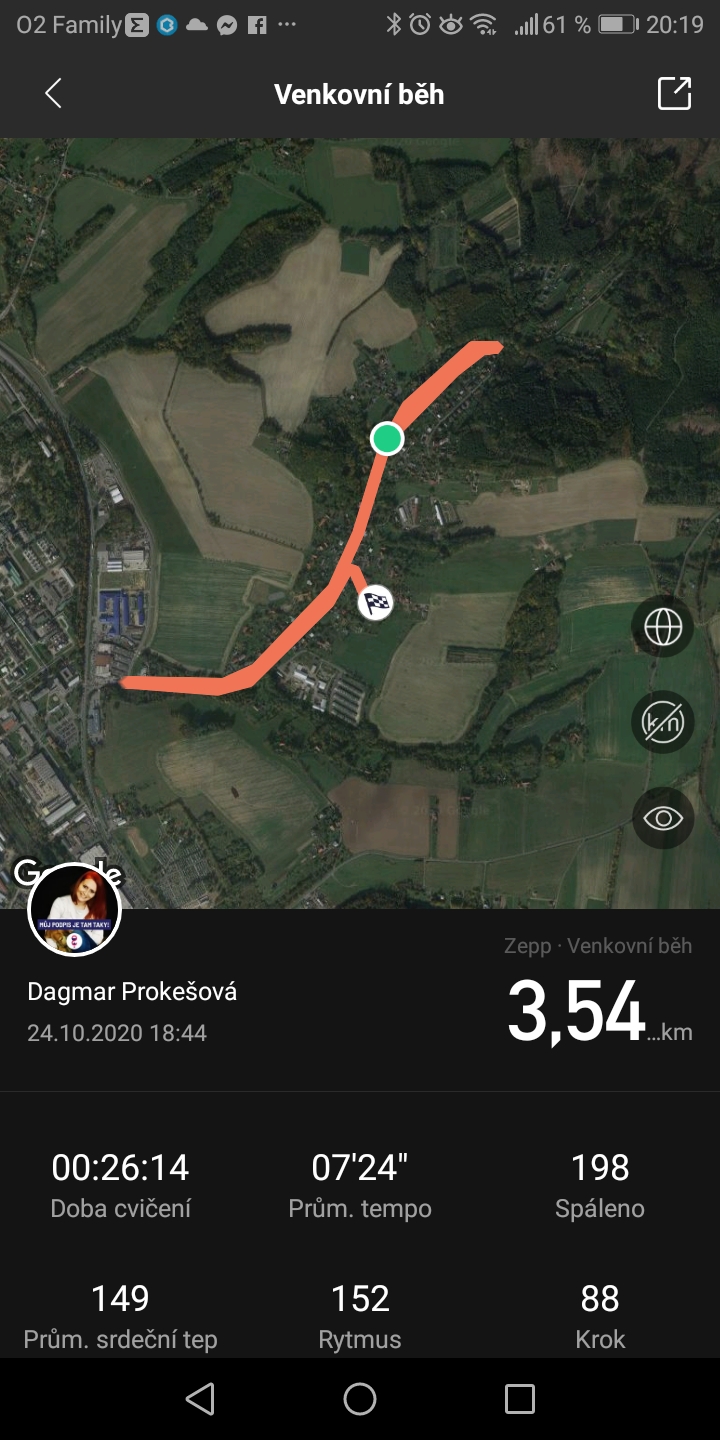Tap the eye icon to hide the track

663,818
